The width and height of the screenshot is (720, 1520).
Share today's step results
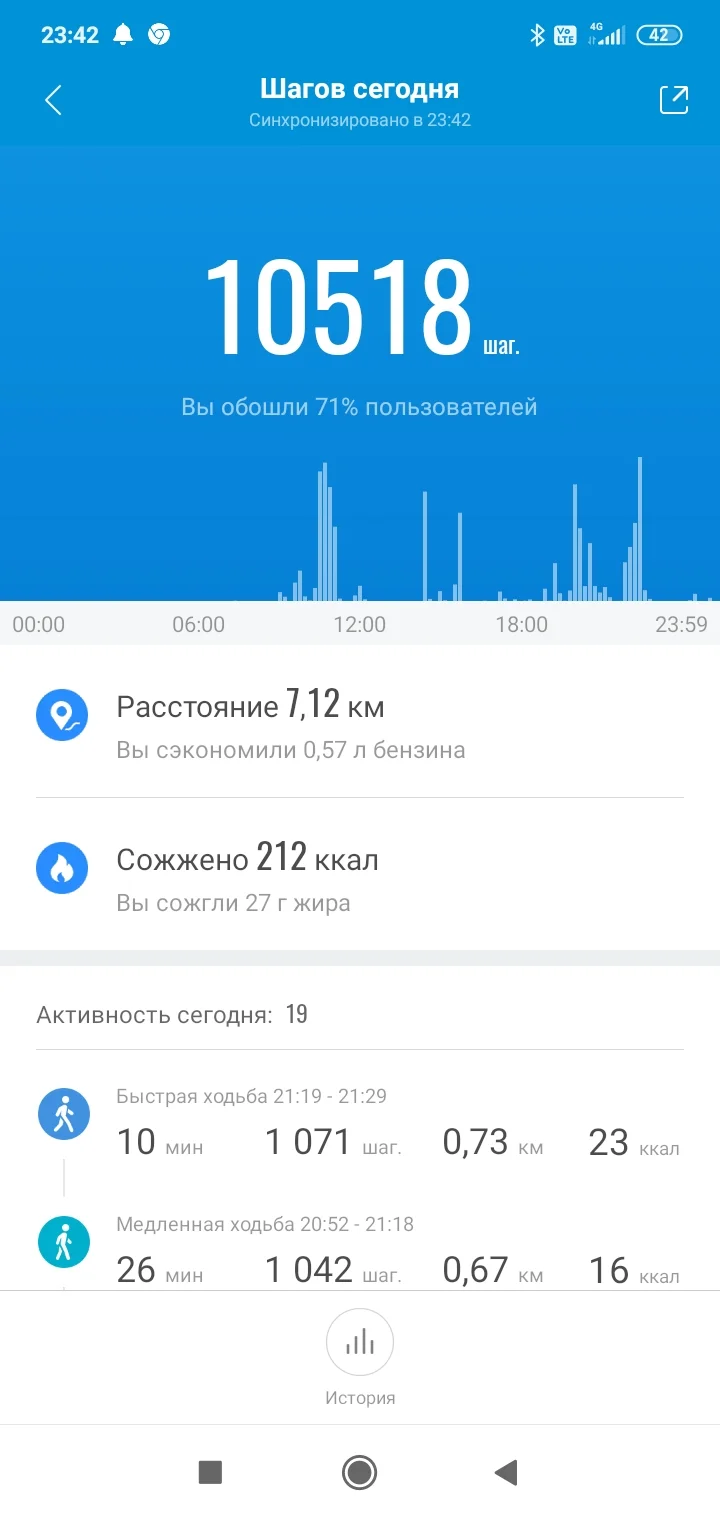pos(673,100)
